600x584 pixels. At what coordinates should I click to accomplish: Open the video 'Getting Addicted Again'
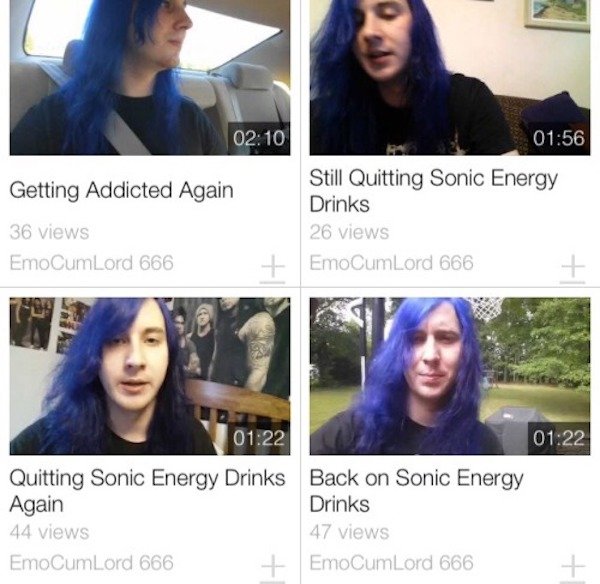click(x=150, y=77)
